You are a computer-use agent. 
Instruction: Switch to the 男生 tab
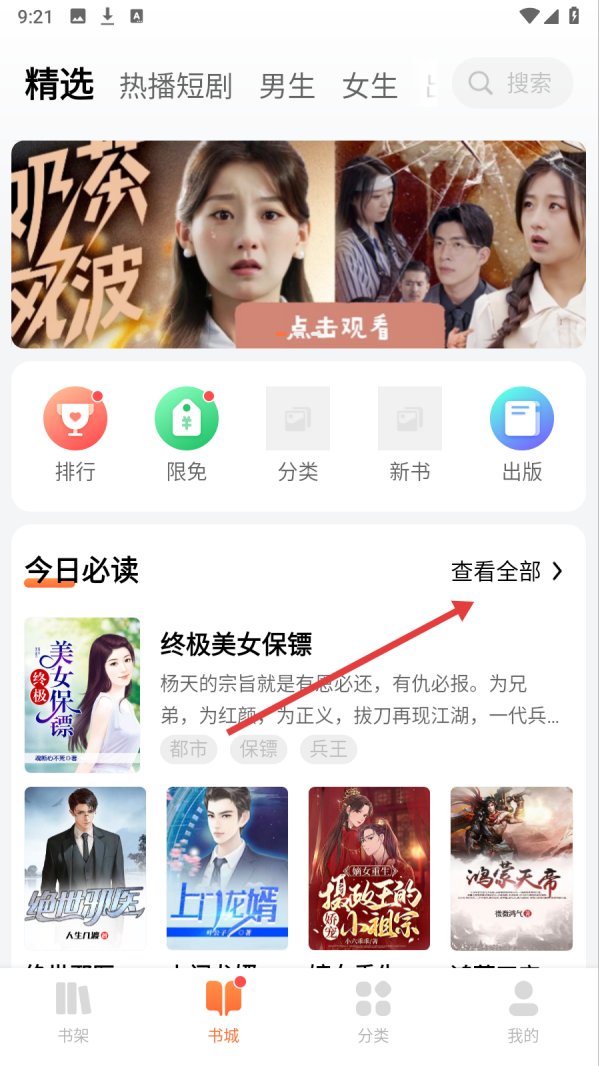point(287,86)
